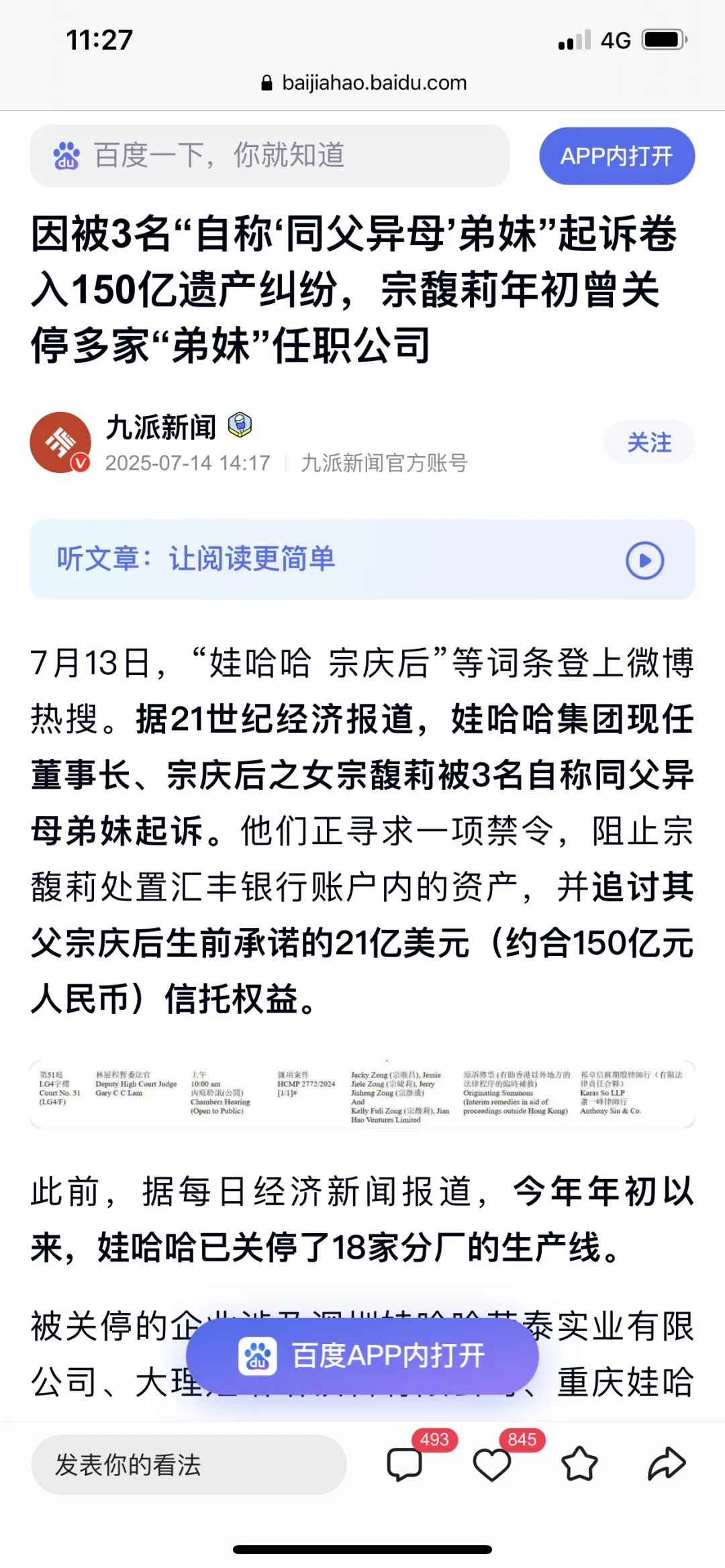Follow 九派新闻 with the 关注 button
Image resolution: width=725 pixels, height=1568 pixels.
[648, 443]
